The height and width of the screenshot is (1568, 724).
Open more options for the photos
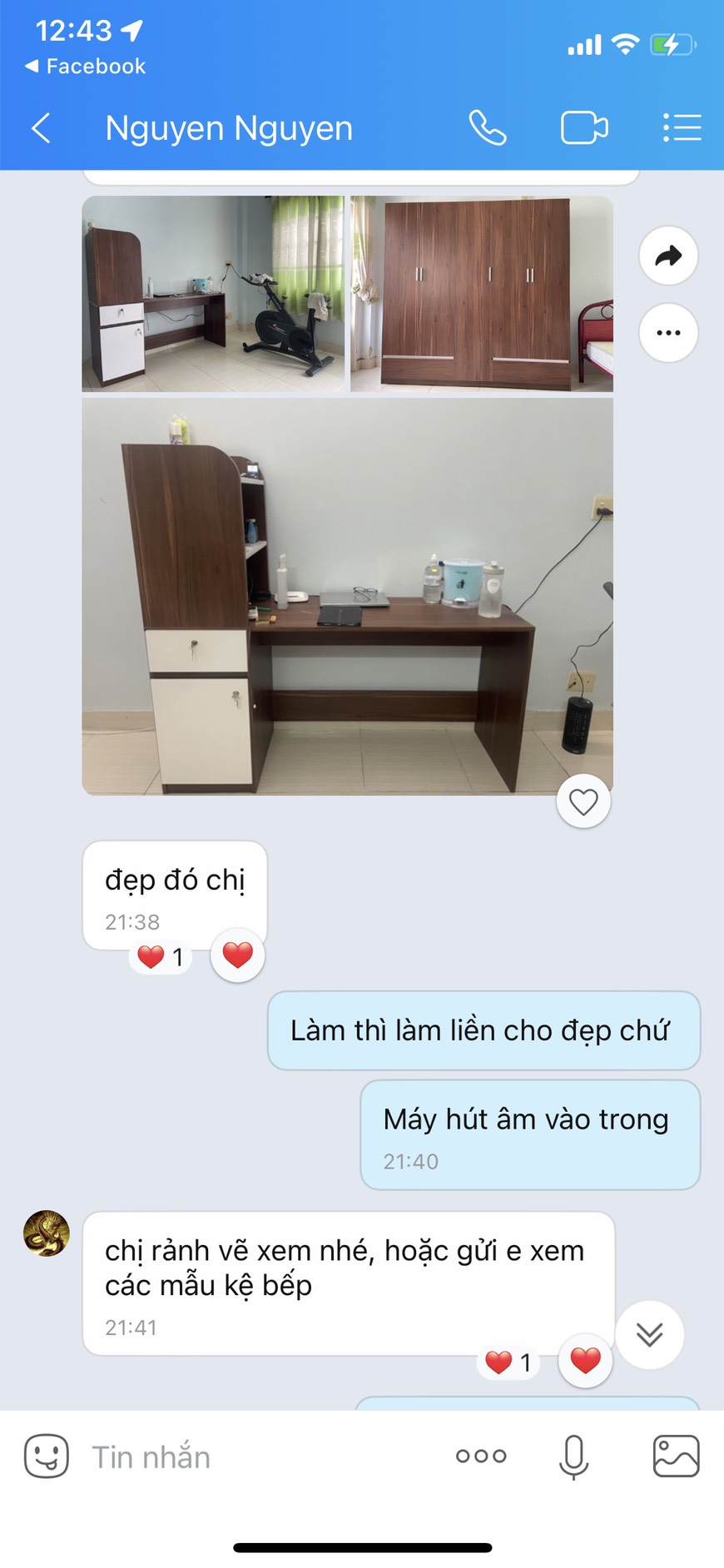click(668, 333)
